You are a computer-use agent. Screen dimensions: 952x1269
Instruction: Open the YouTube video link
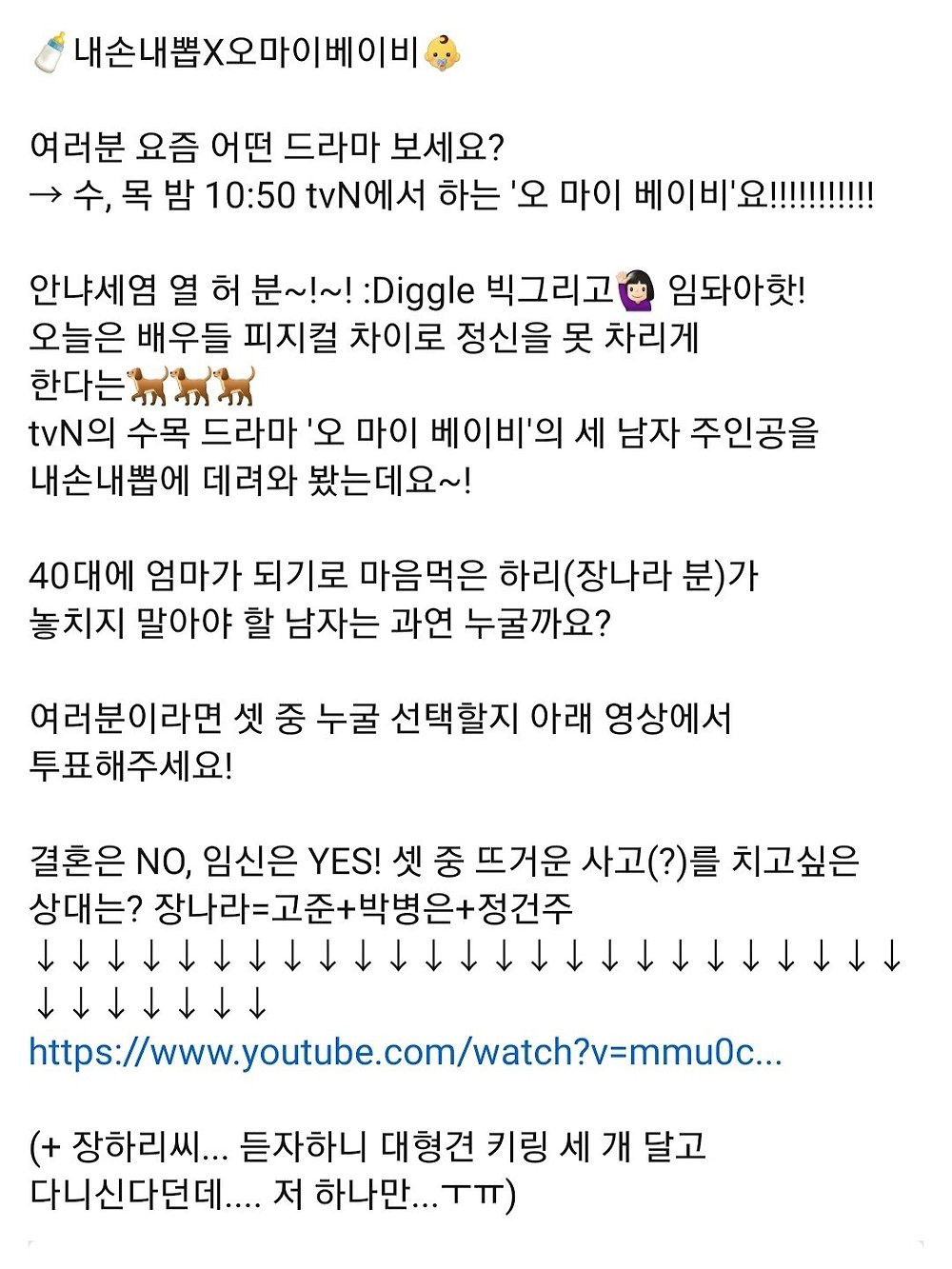[405, 1052]
